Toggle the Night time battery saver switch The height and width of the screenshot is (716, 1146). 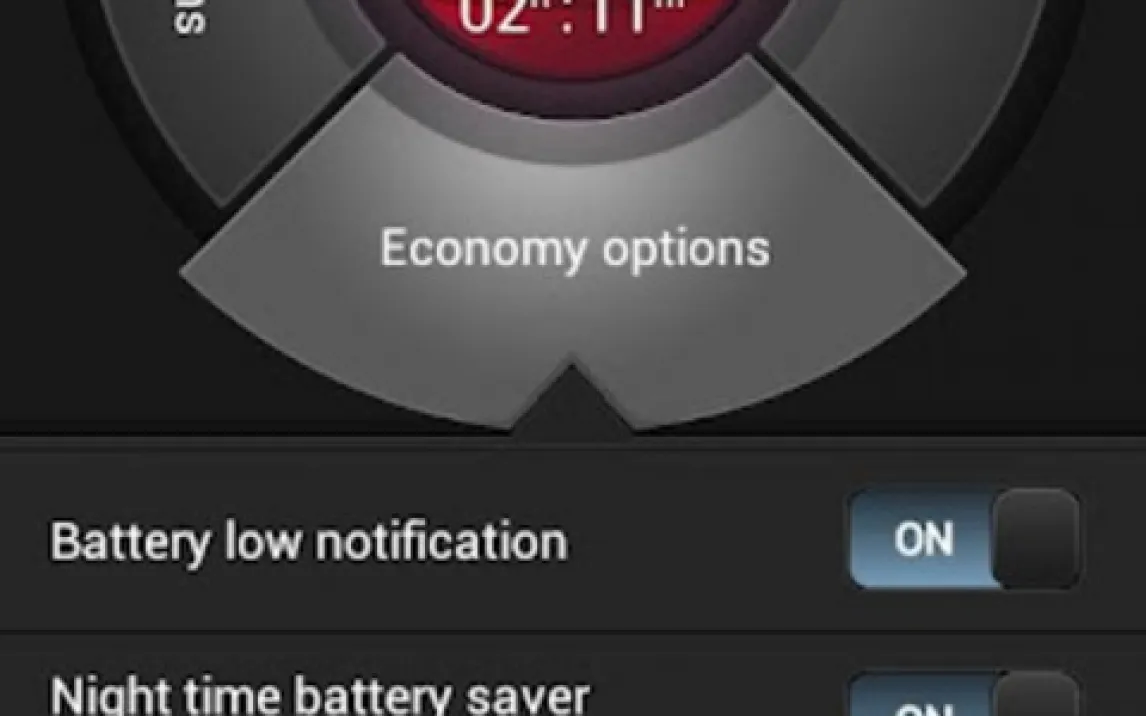[x=964, y=697]
